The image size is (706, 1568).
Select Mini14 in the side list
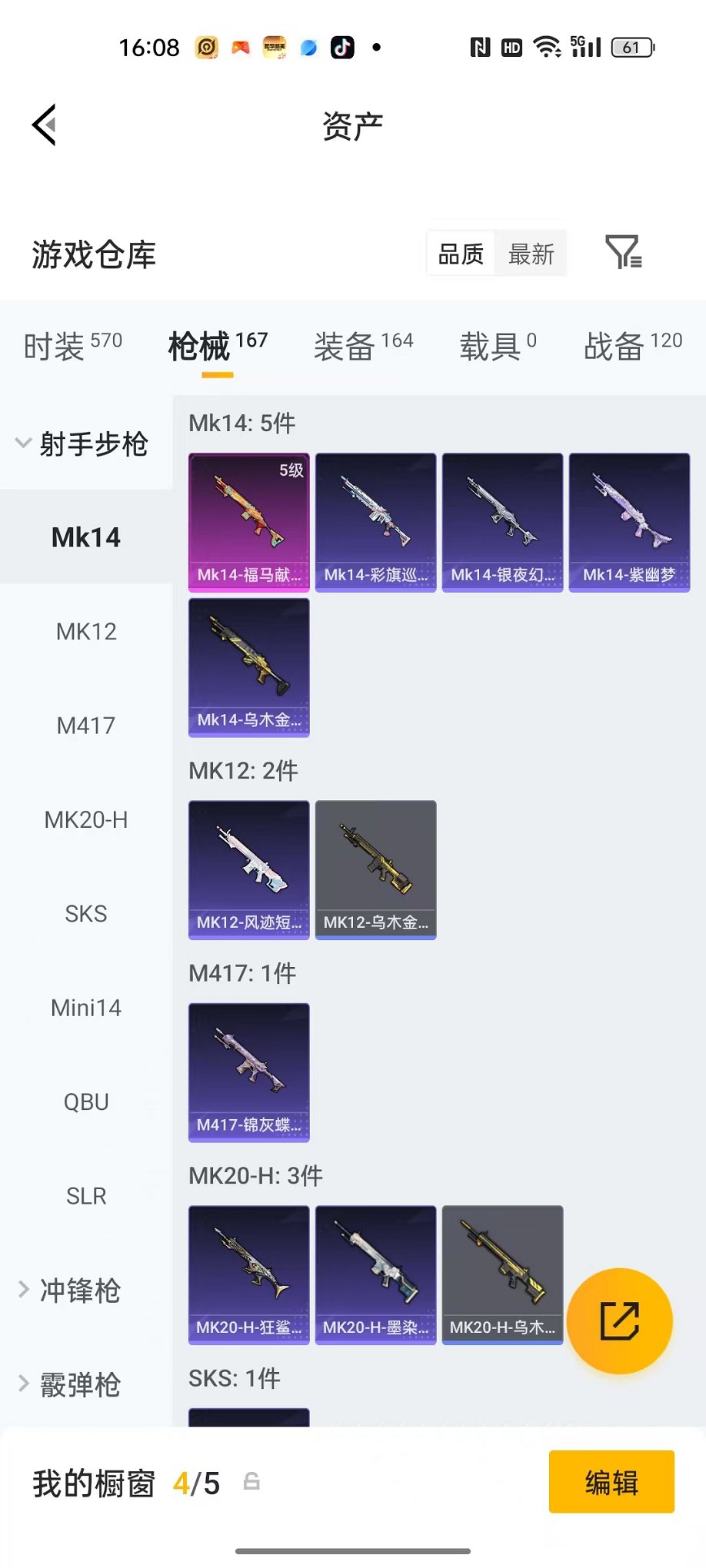(86, 1008)
